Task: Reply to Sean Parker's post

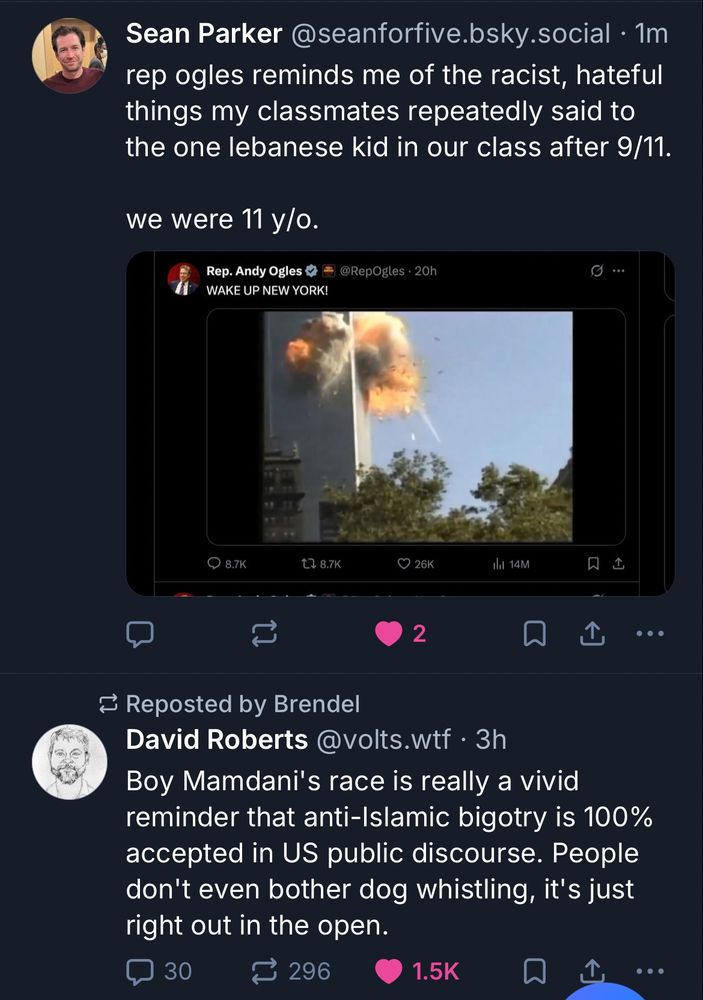Action: [139, 633]
